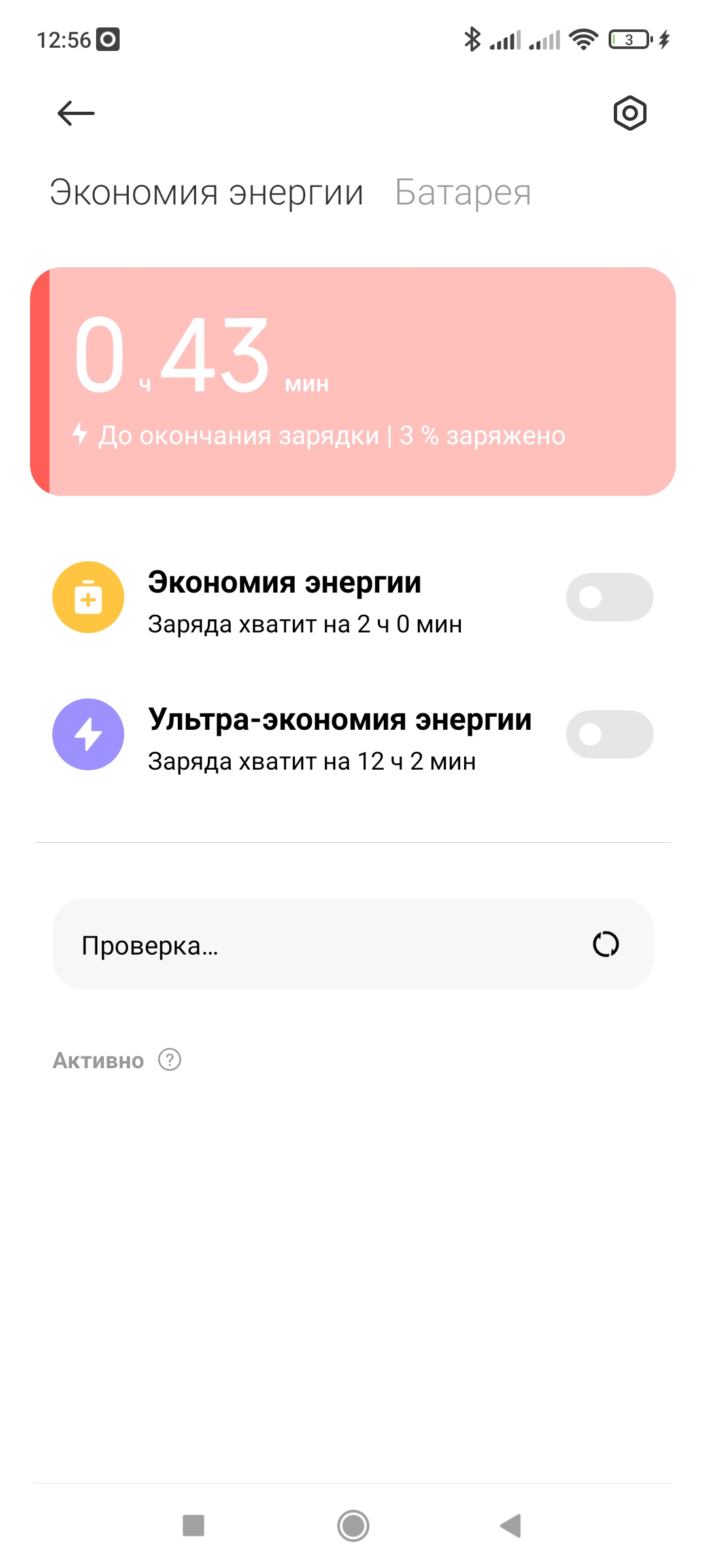Switch to the Батарея tab
706x1568 pixels.
[x=463, y=193]
